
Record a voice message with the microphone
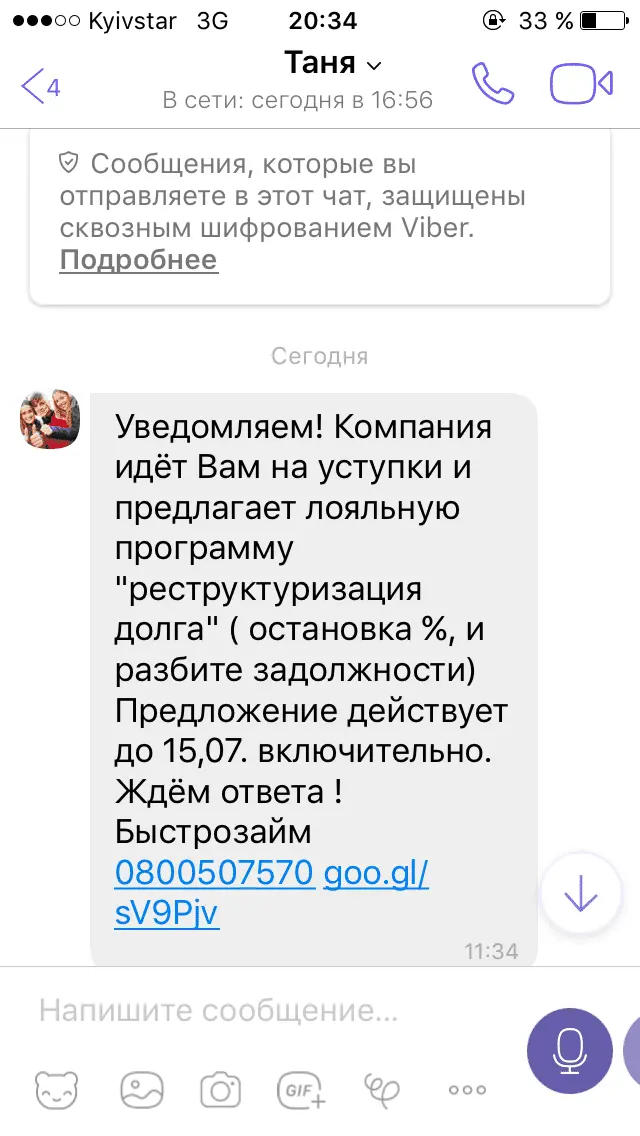(x=569, y=1051)
